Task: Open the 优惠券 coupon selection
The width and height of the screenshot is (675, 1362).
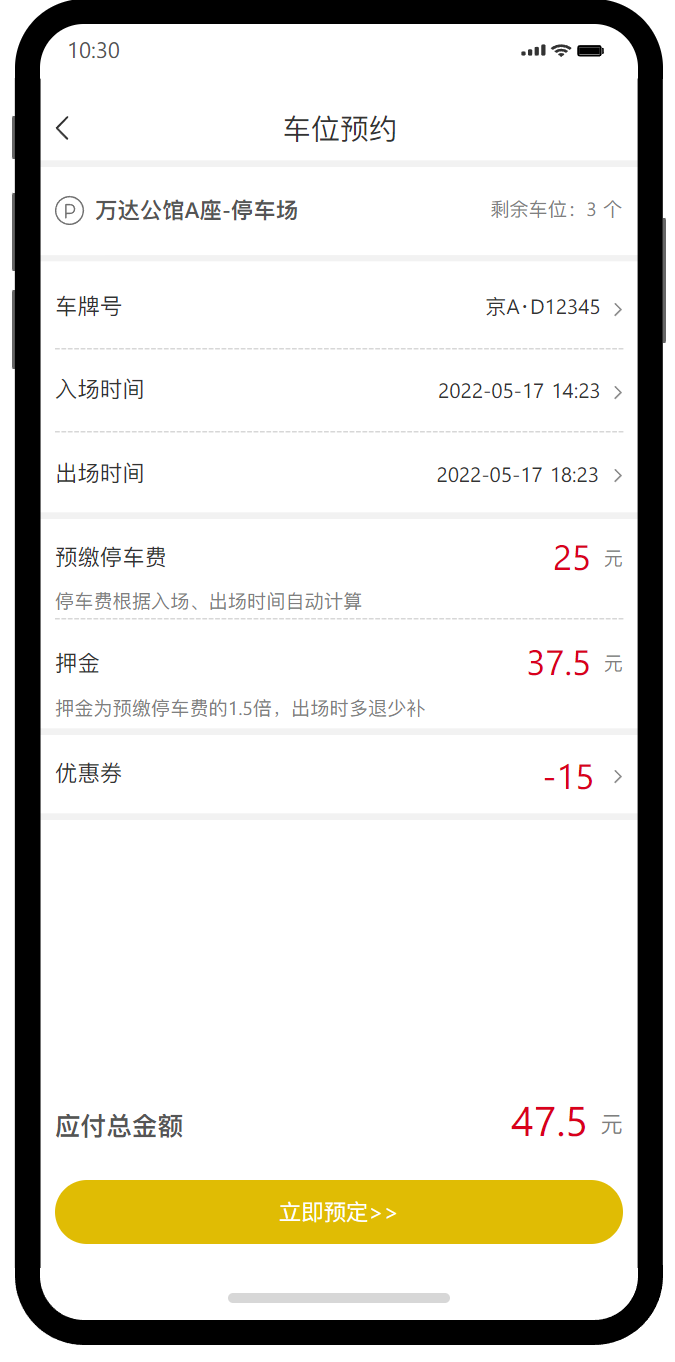Action: 338,775
